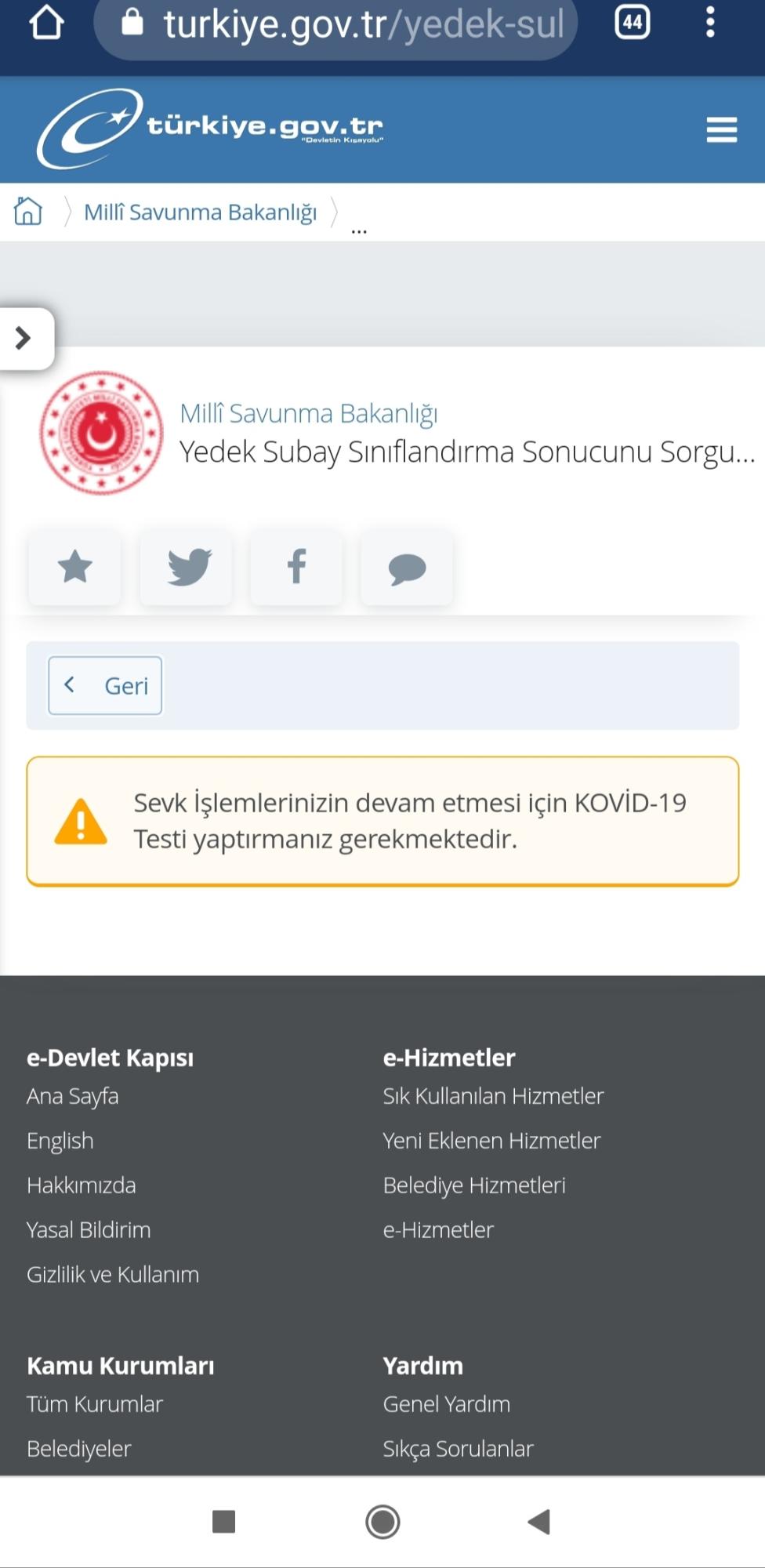Tap the browser home icon
The height and width of the screenshot is (1568, 765).
point(46,22)
